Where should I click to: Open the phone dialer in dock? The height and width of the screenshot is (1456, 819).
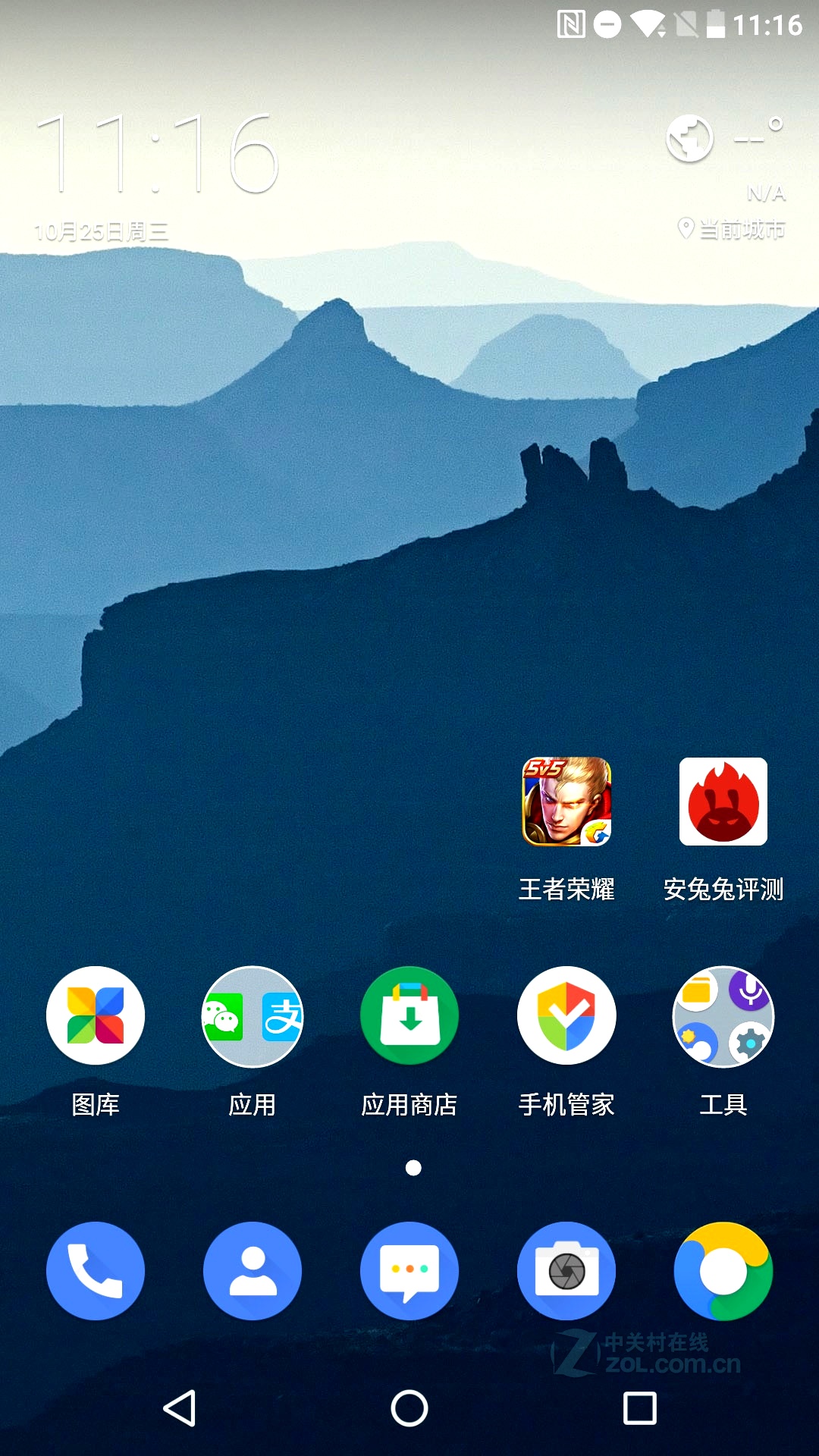96,1270
